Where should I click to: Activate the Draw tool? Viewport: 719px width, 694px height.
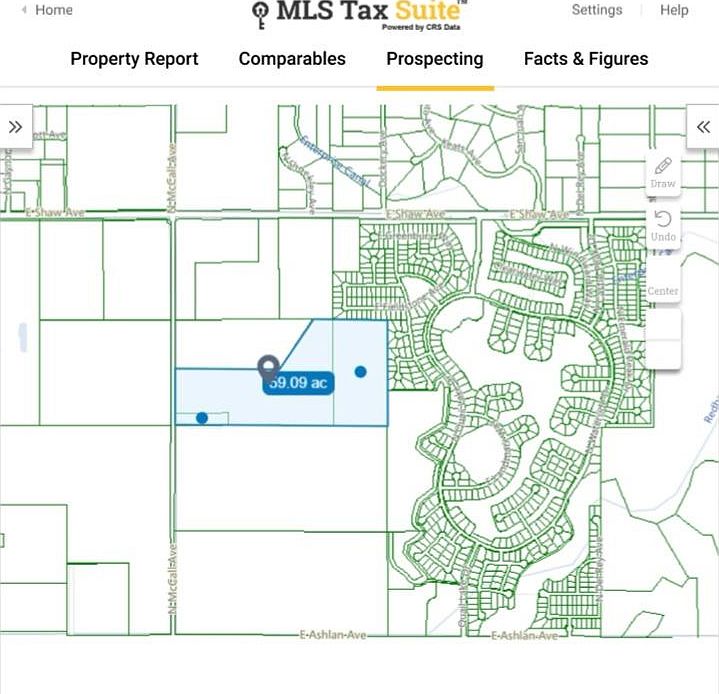663,172
